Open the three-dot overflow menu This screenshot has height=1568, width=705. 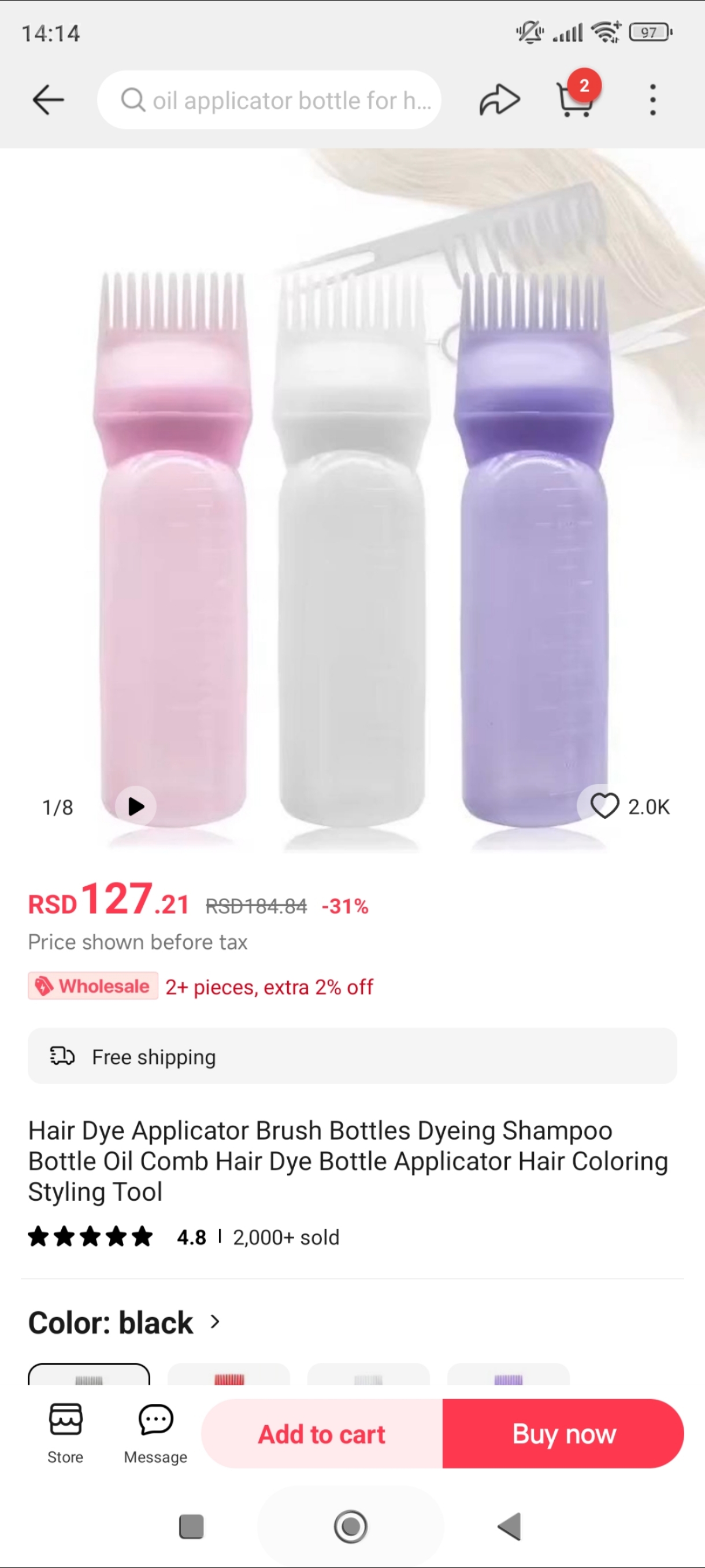(652, 100)
